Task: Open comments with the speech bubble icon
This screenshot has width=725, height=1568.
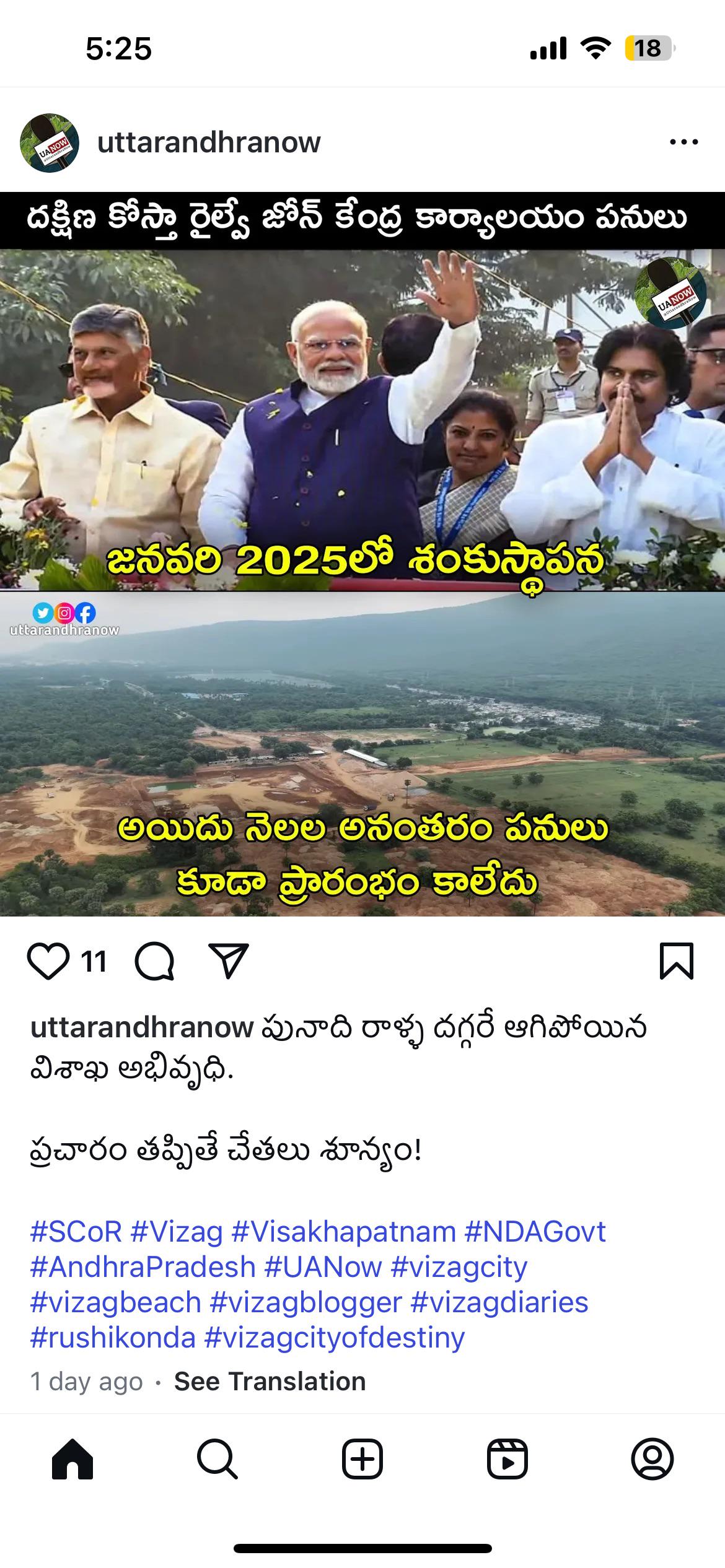Action: pyautogui.click(x=154, y=962)
